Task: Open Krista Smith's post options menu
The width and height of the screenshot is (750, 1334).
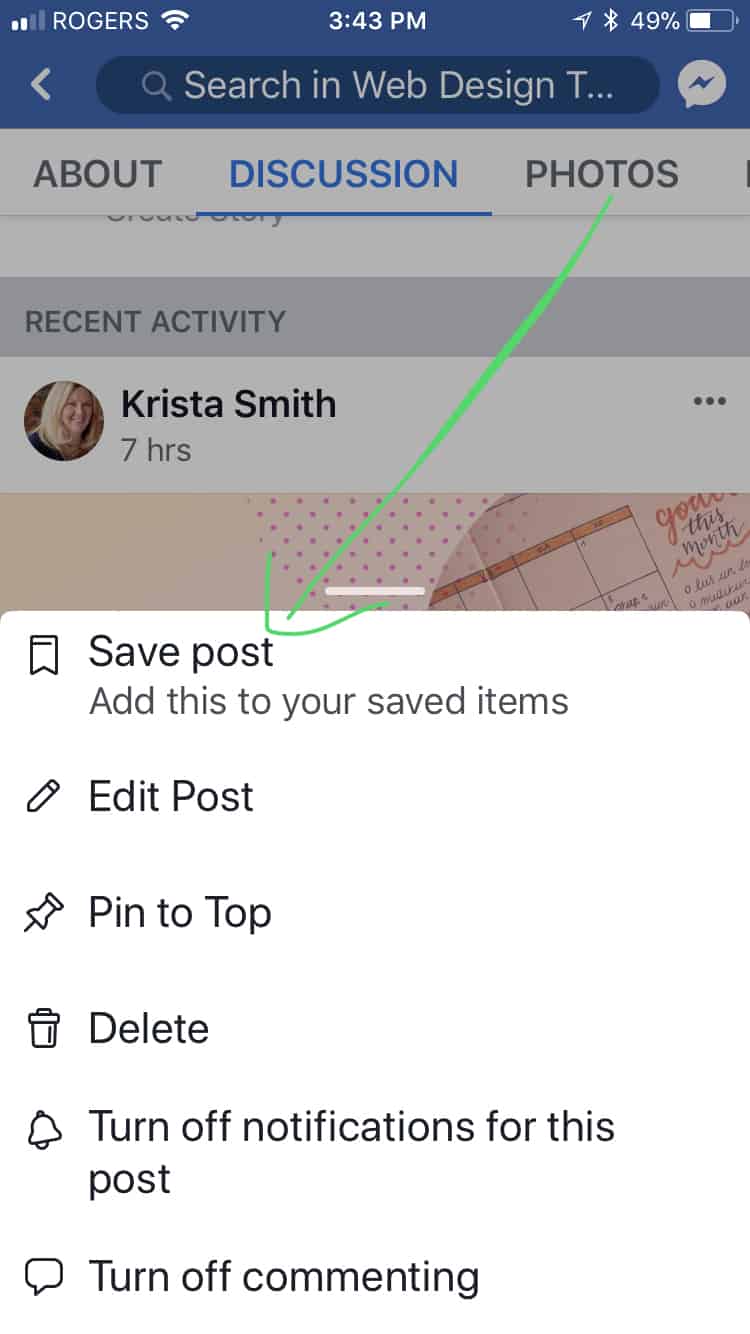Action: tap(709, 402)
